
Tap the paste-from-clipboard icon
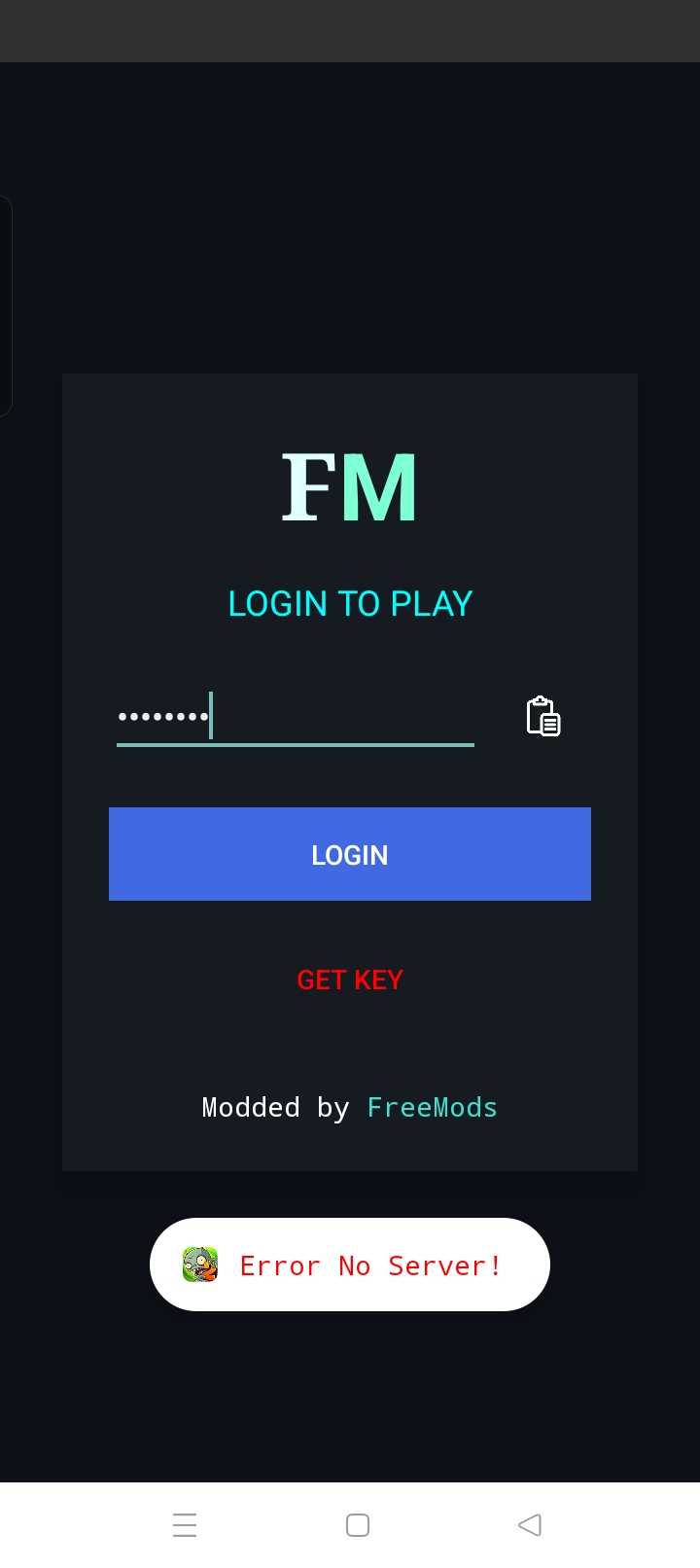tap(543, 717)
